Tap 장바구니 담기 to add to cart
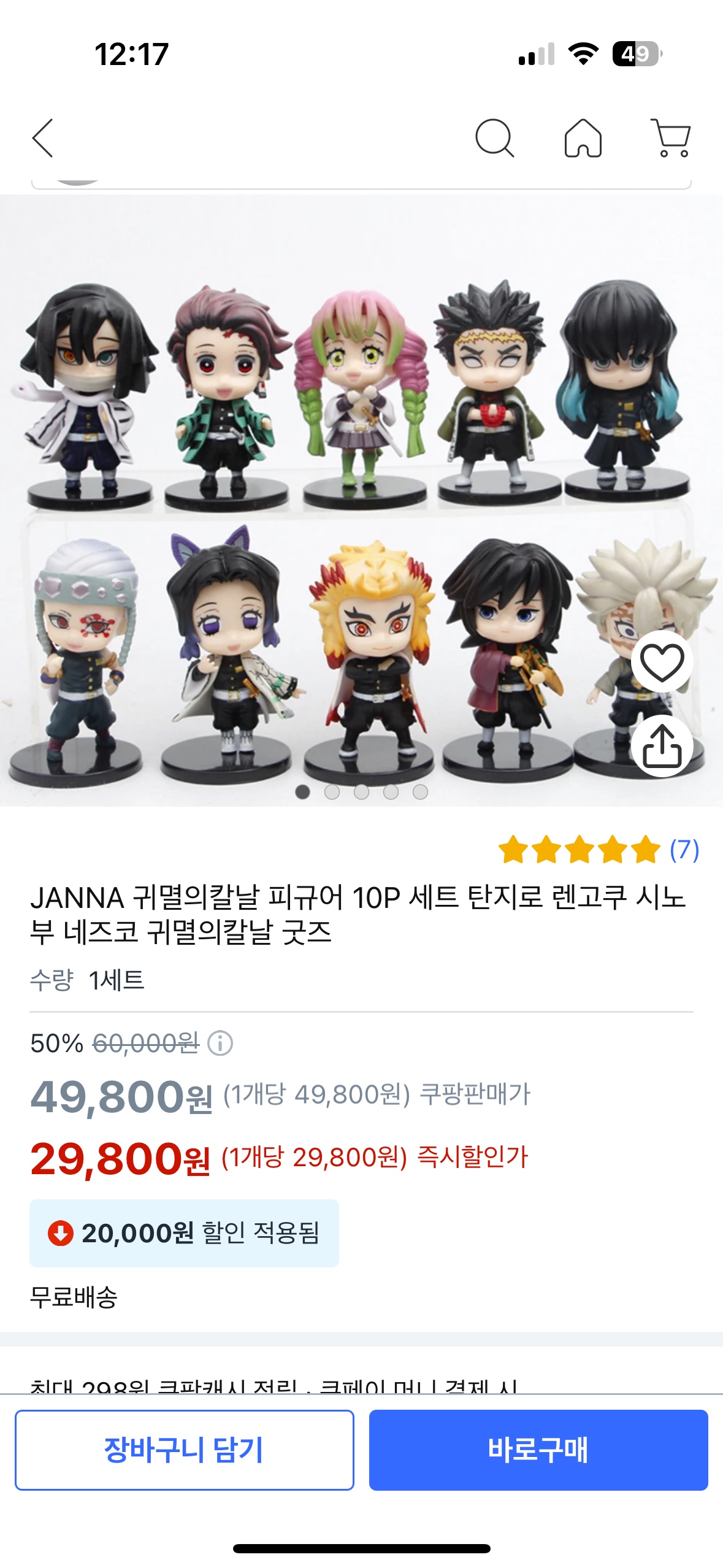The image size is (723, 1568). 185,1450
